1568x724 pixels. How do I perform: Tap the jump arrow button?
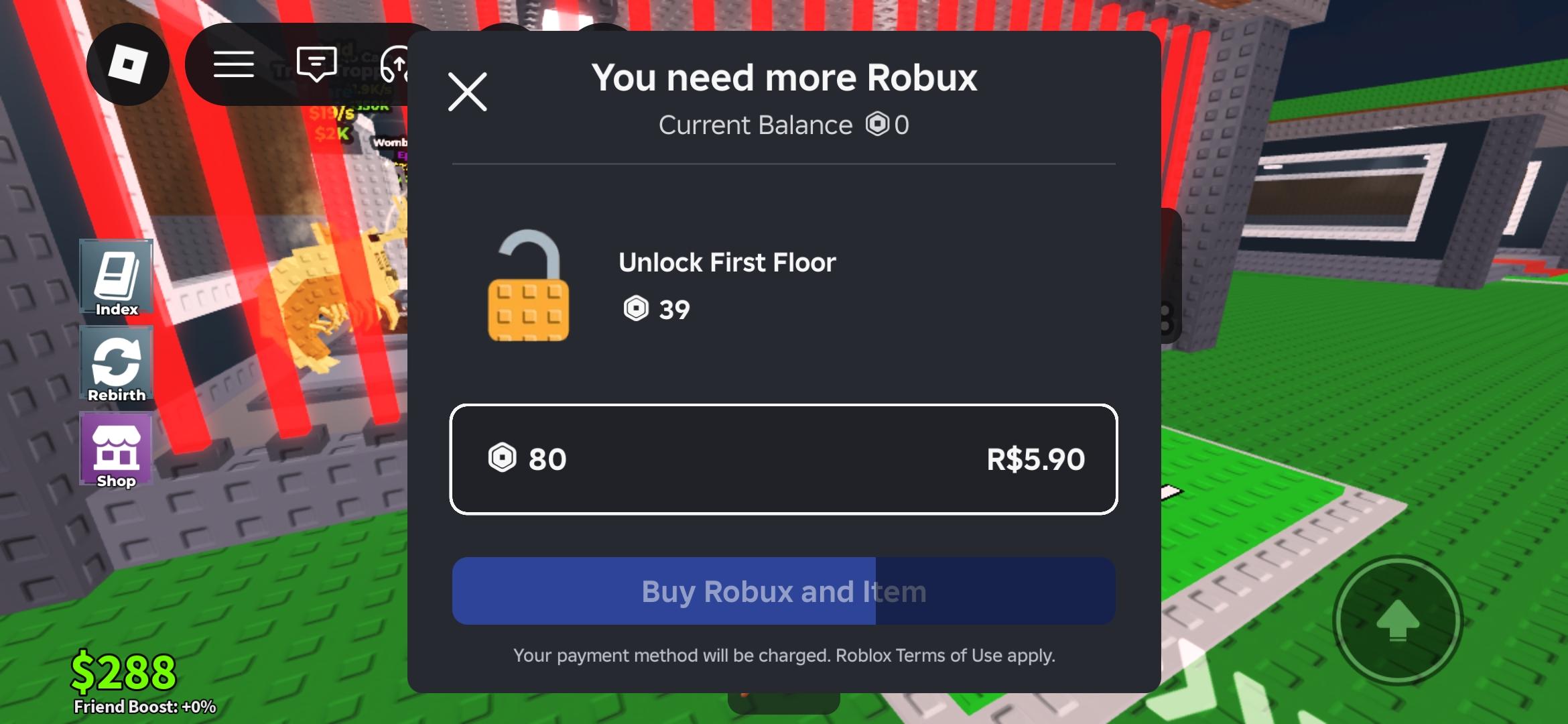pos(1397,621)
